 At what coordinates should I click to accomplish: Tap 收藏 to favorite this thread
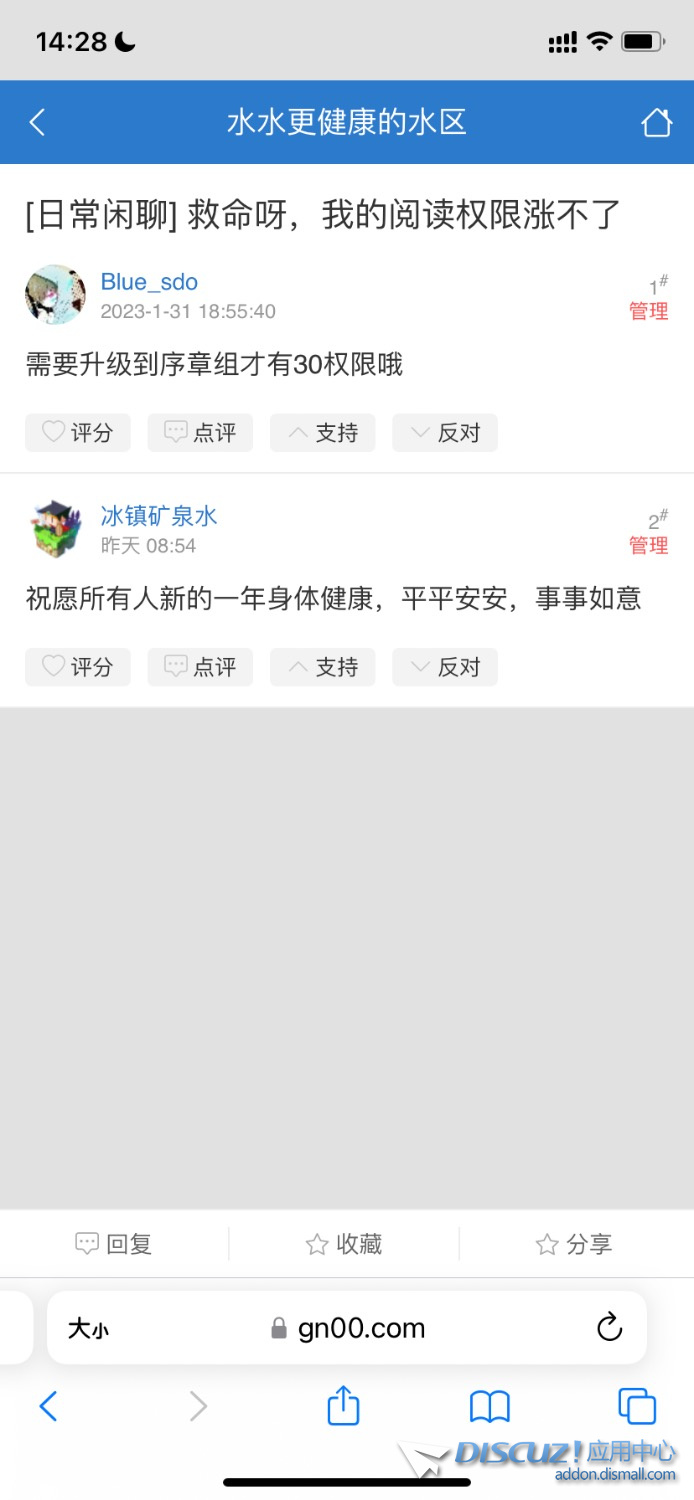[344, 1244]
